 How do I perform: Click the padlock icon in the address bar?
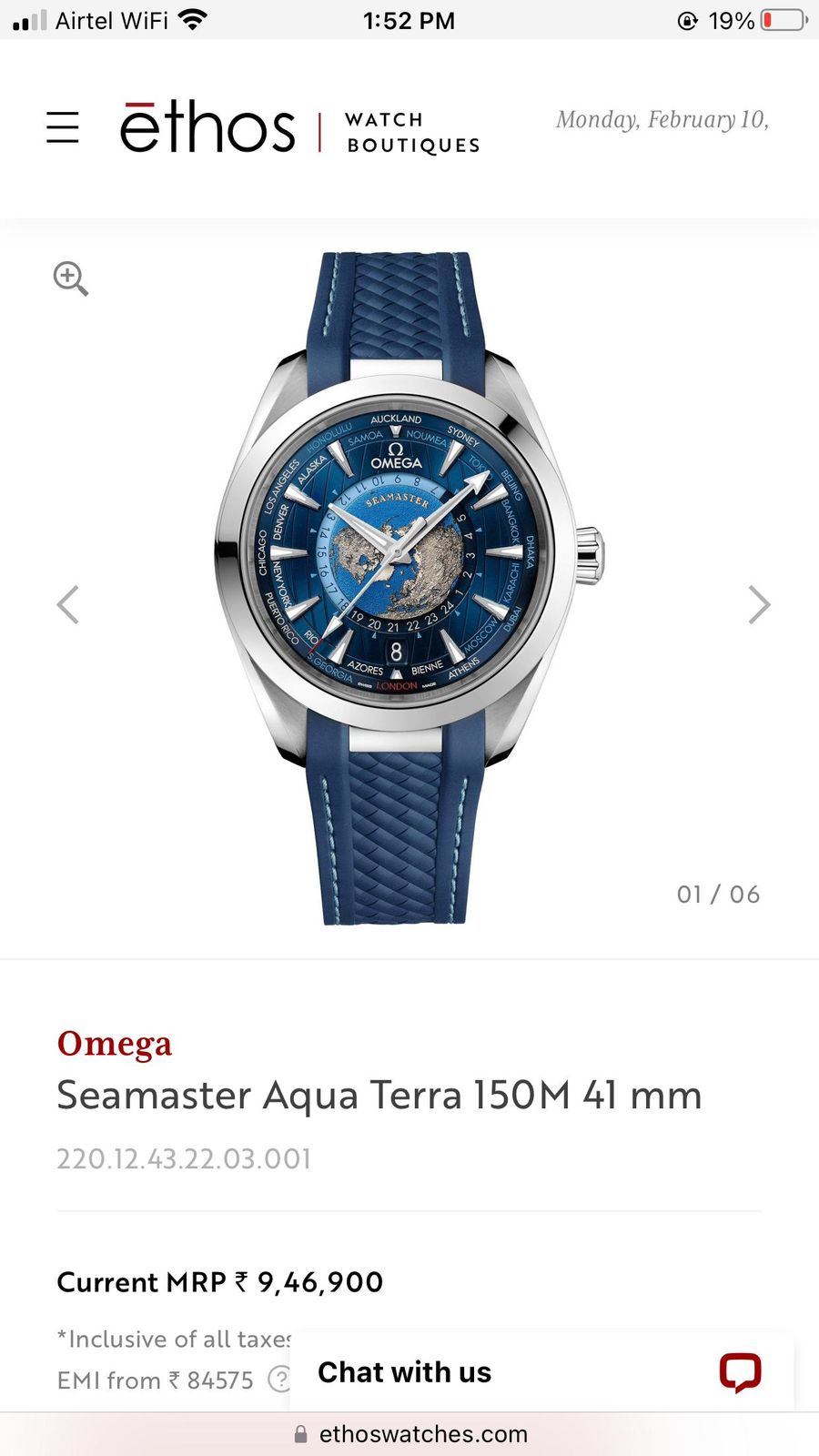[x=299, y=1433]
